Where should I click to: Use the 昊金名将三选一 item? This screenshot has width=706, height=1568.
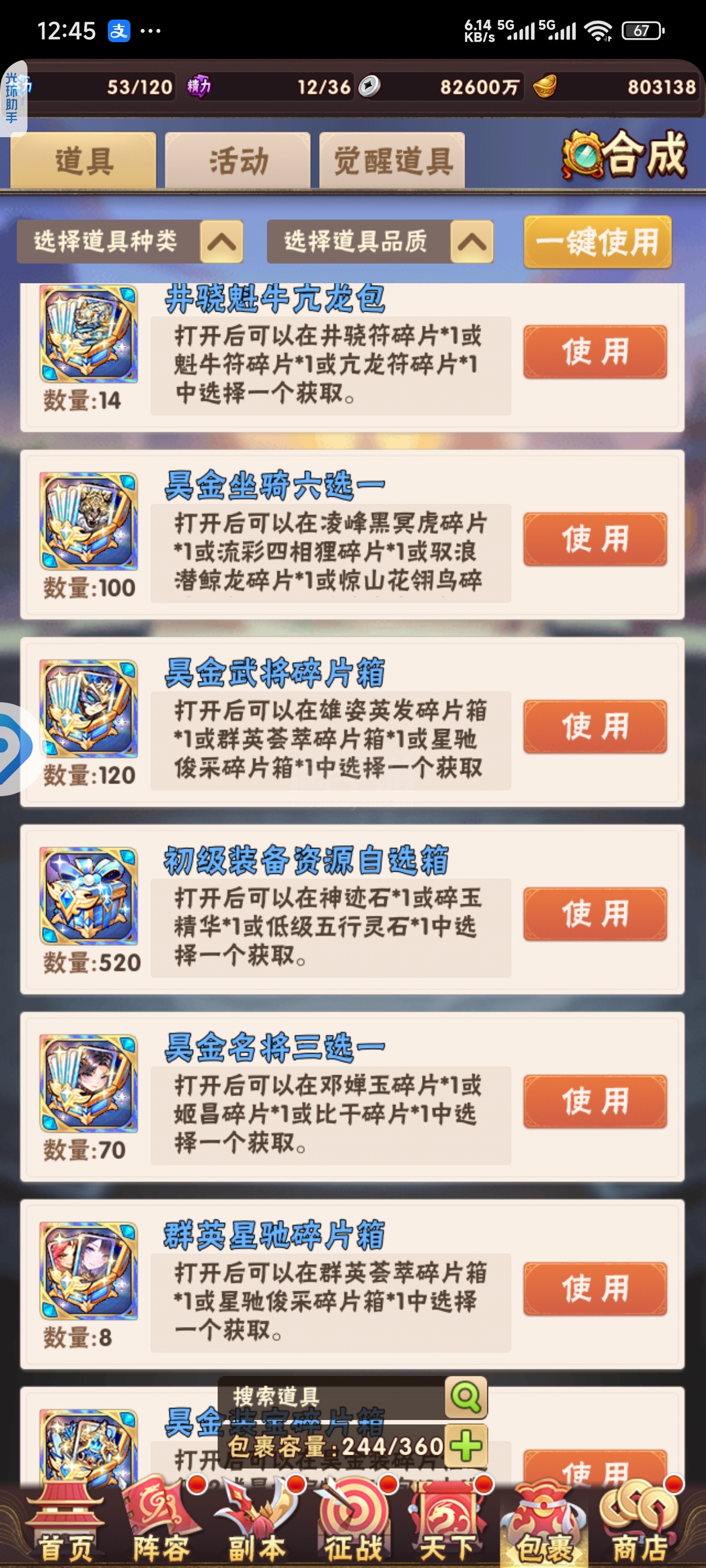(x=595, y=1102)
